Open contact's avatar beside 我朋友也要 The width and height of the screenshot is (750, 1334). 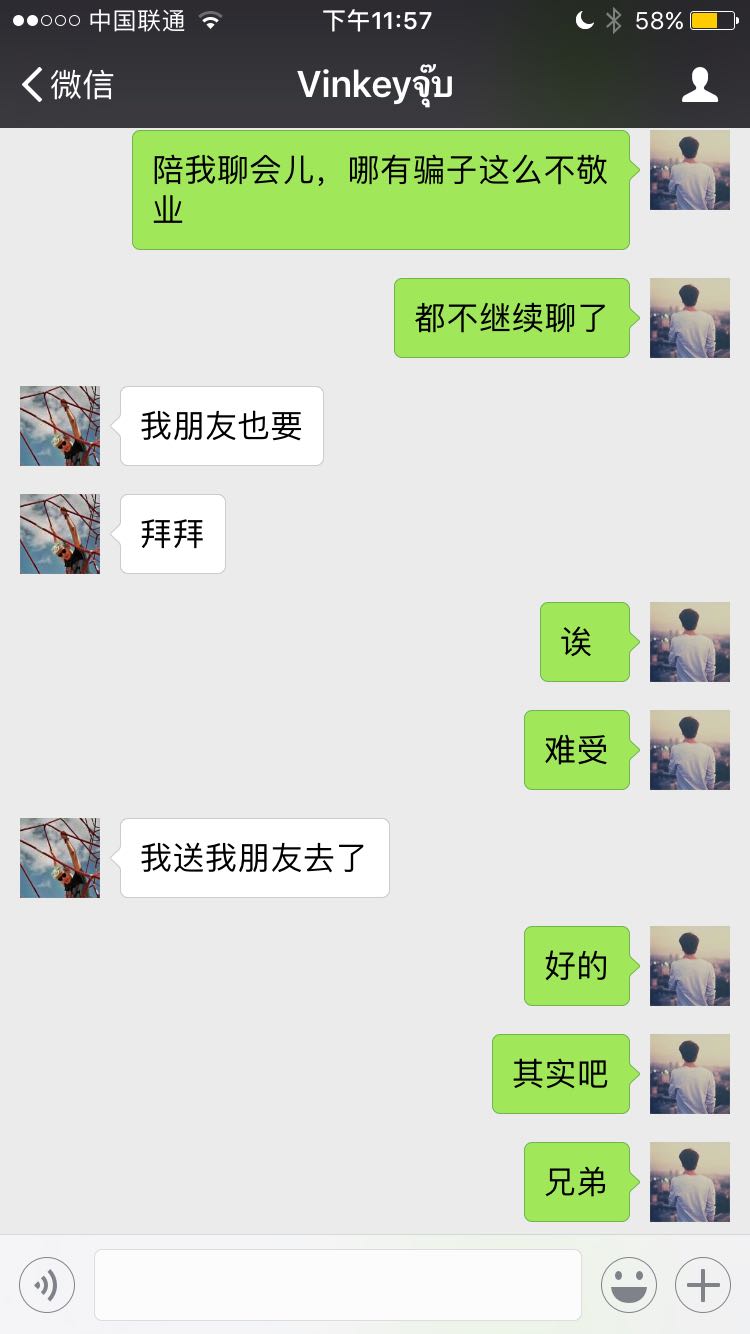60,426
